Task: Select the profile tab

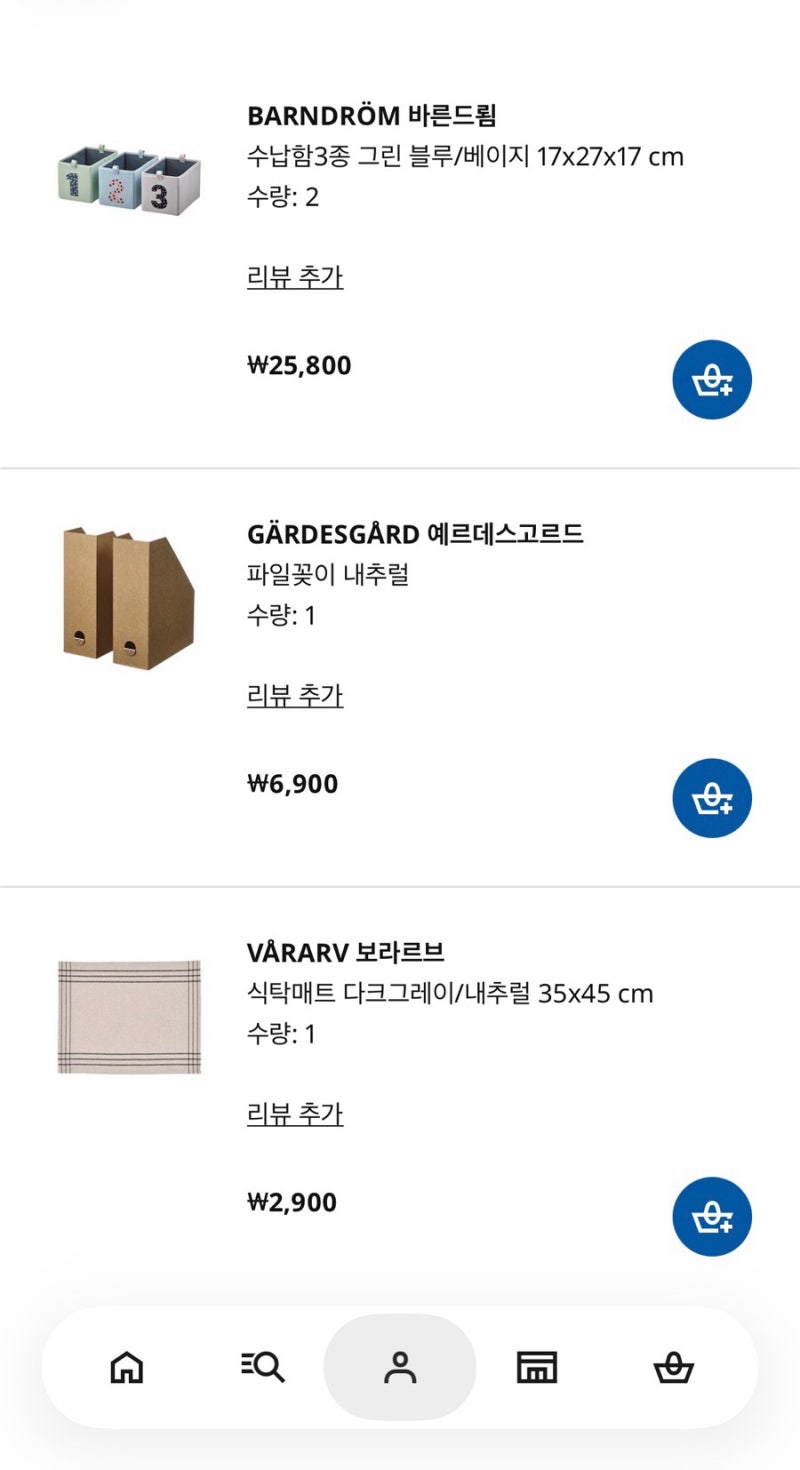Action: pyautogui.click(x=400, y=1367)
